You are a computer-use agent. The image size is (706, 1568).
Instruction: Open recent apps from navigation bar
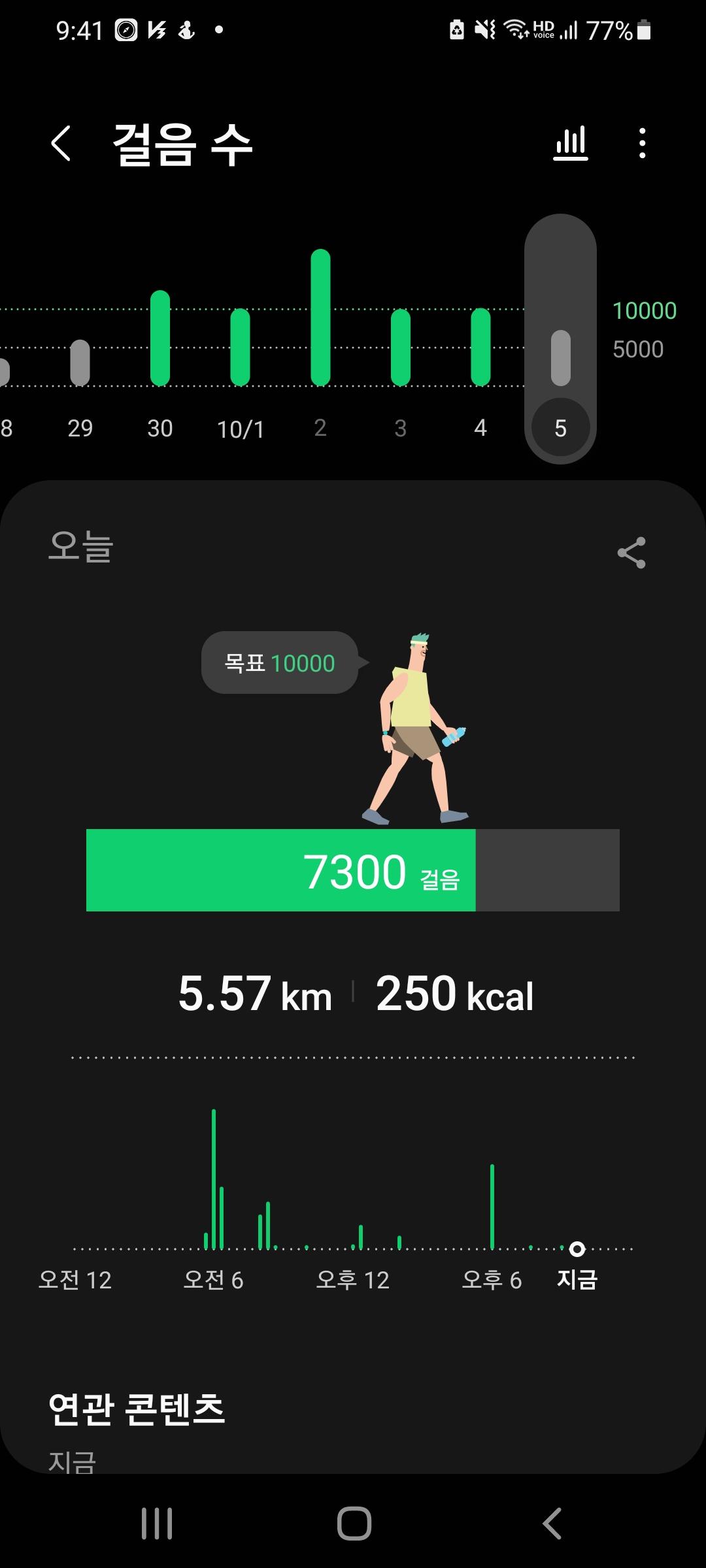(157, 1524)
